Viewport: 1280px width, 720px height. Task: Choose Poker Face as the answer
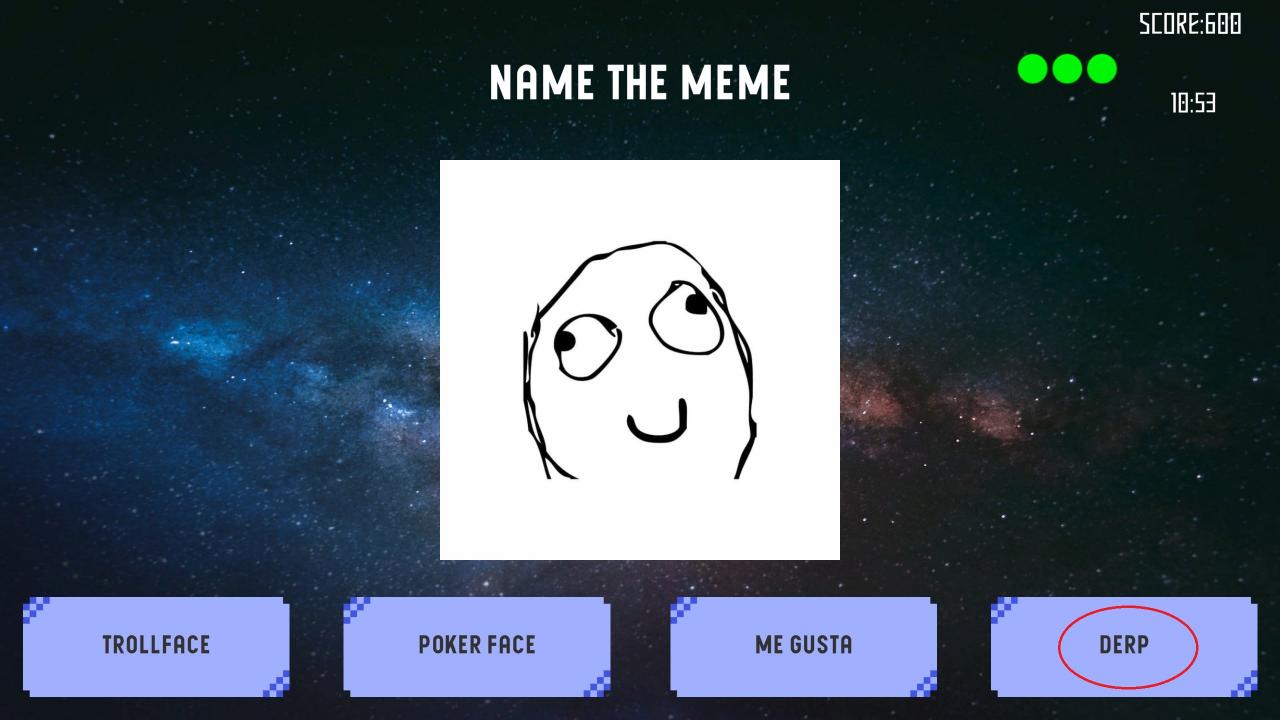pos(477,646)
